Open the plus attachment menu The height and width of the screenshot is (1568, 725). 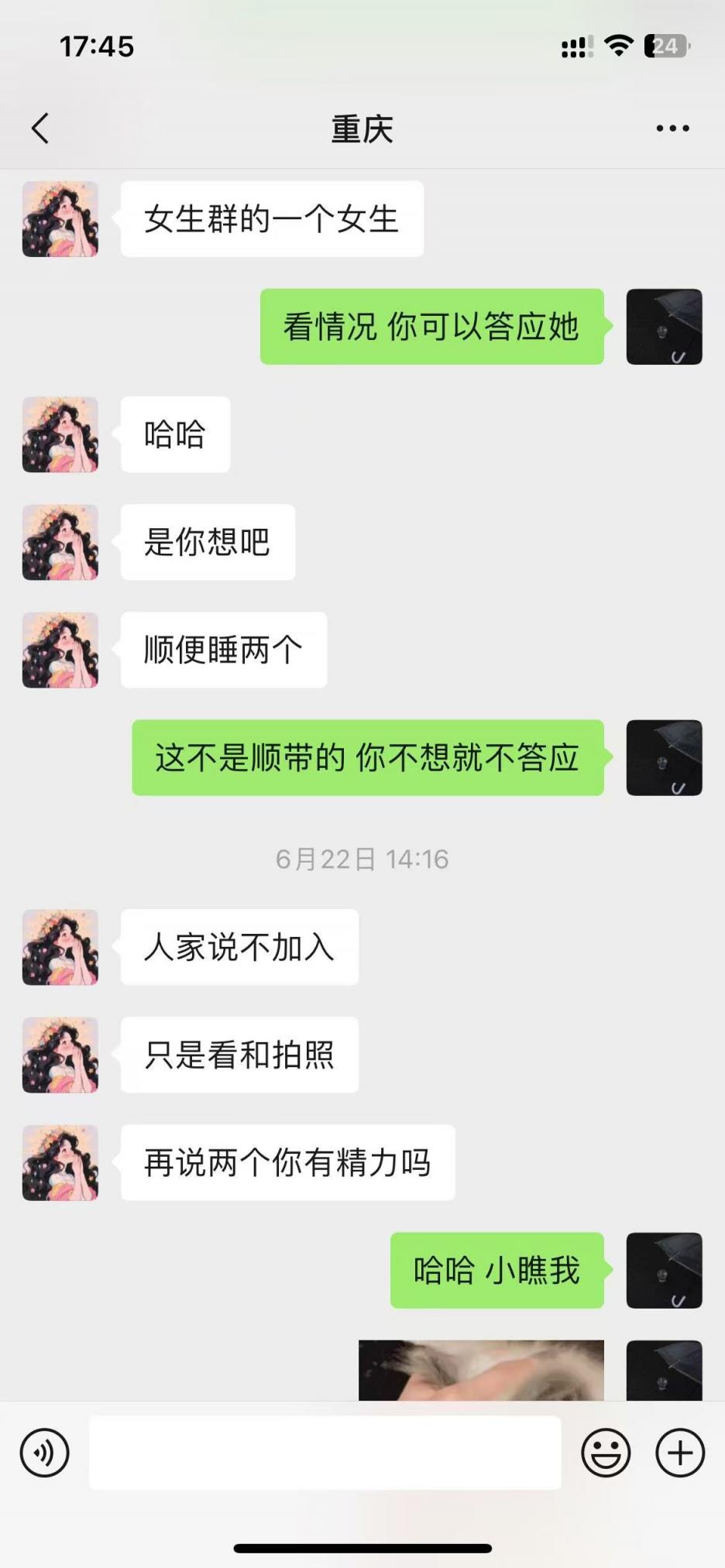pos(680,1453)
